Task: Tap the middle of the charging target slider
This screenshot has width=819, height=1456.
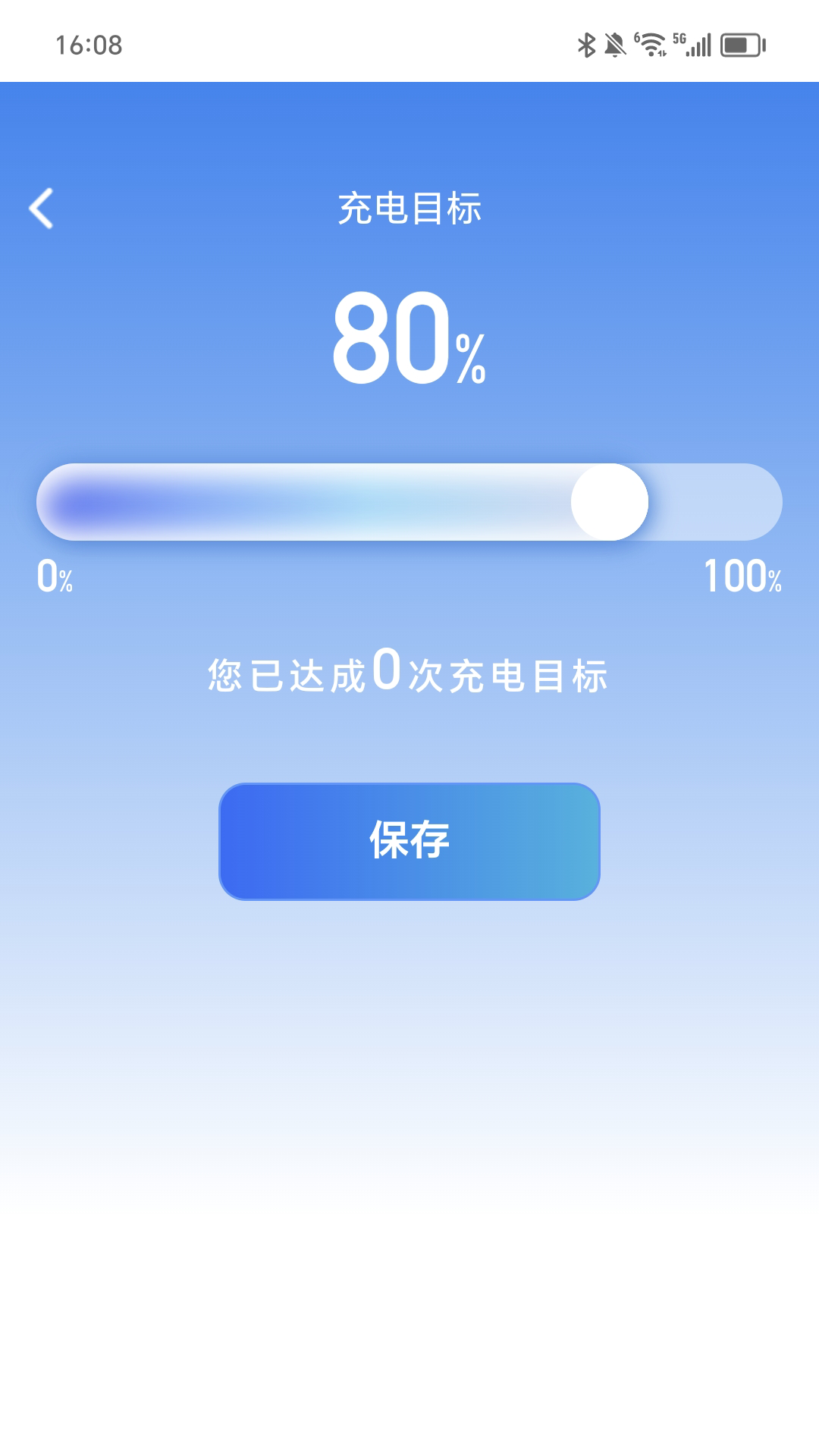Action: pos(409,502)
